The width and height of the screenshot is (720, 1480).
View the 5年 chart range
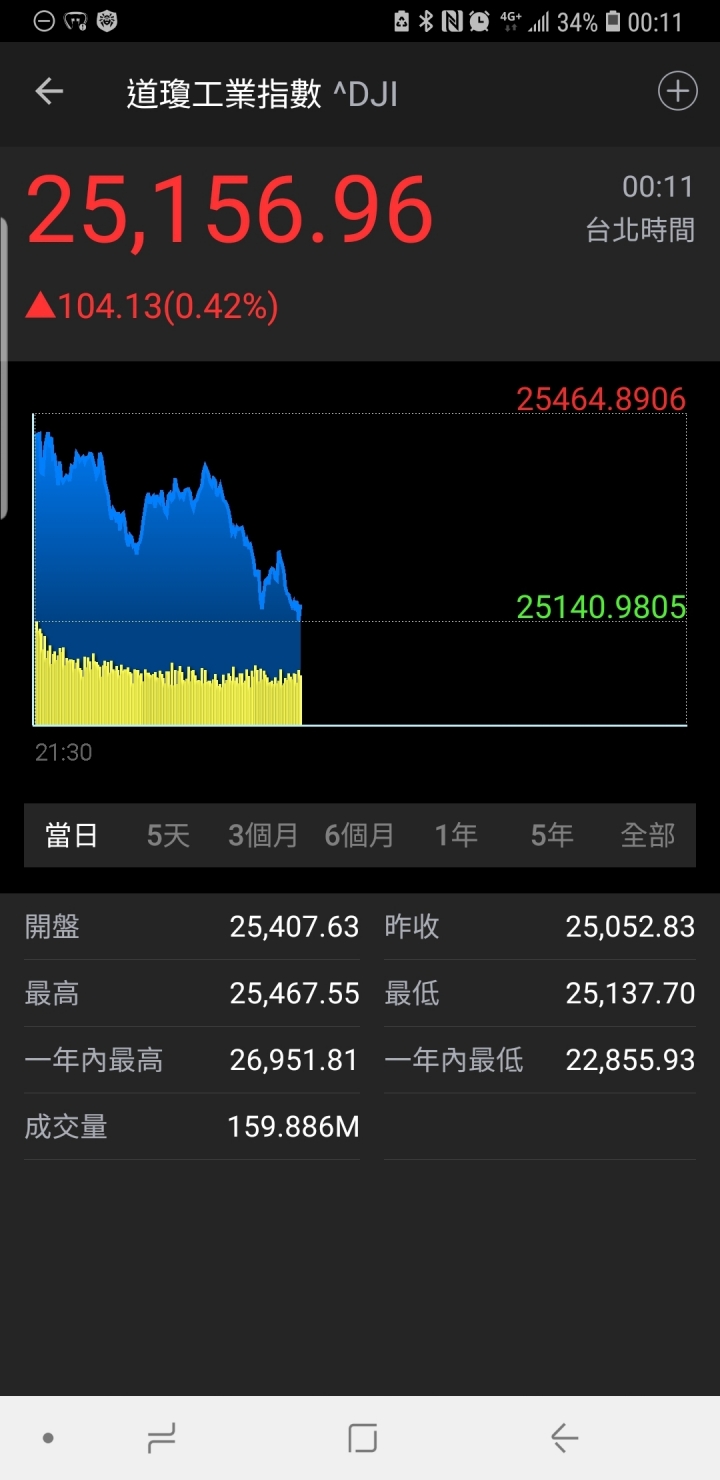pos(552,835)
